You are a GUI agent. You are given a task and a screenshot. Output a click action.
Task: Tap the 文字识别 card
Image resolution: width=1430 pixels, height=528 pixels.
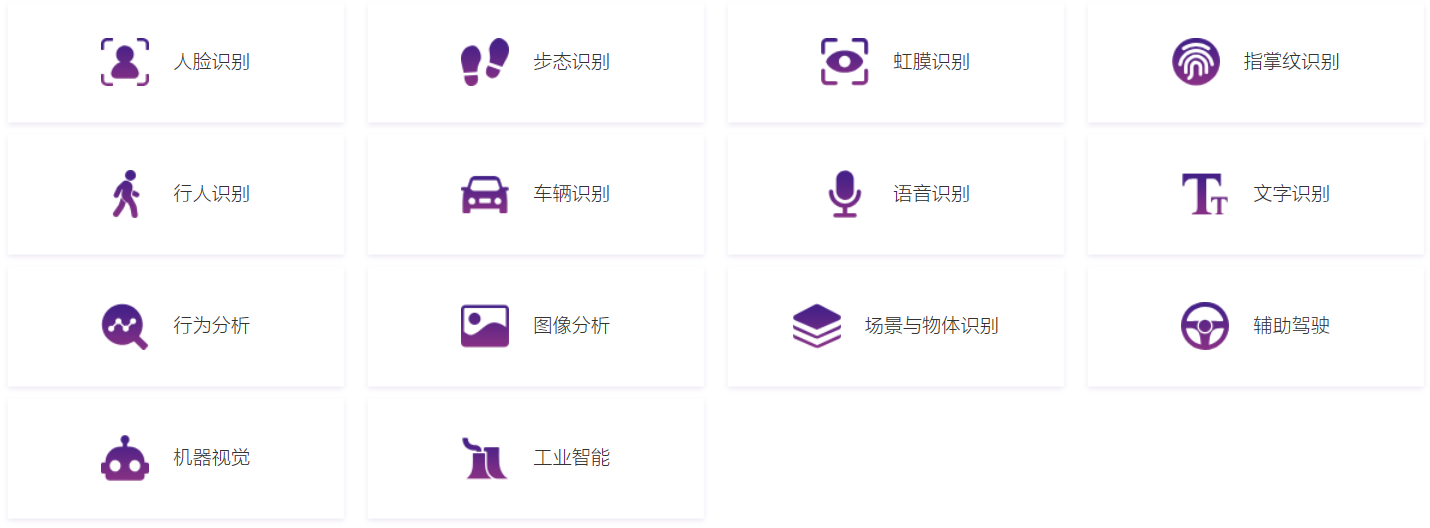coord(1256,194)
